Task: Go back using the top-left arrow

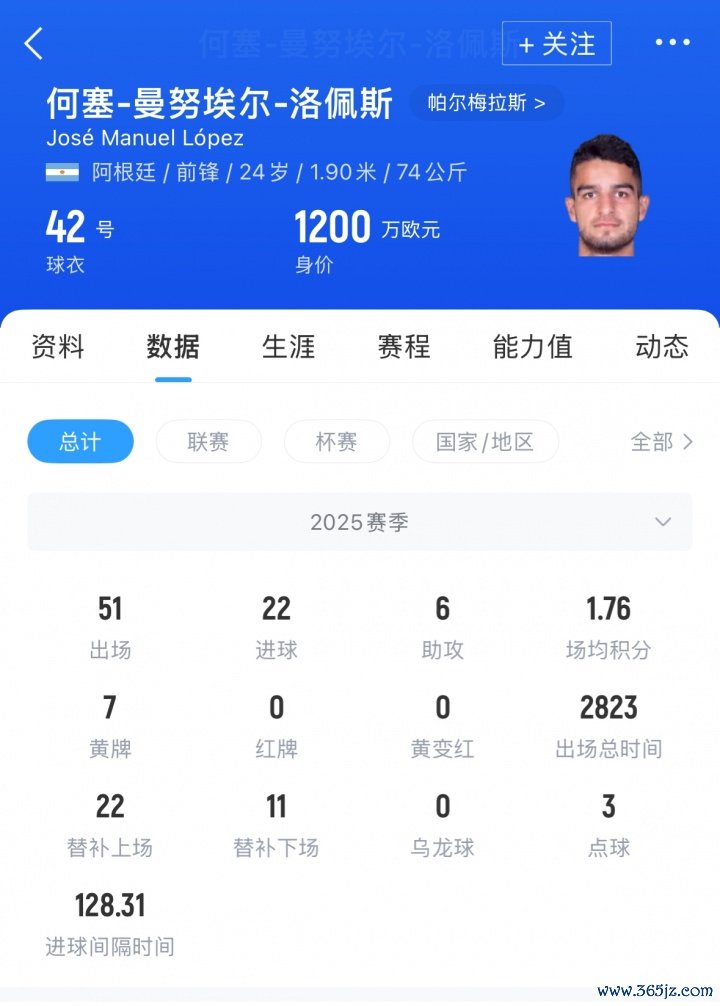Action: tap(34, 44)
